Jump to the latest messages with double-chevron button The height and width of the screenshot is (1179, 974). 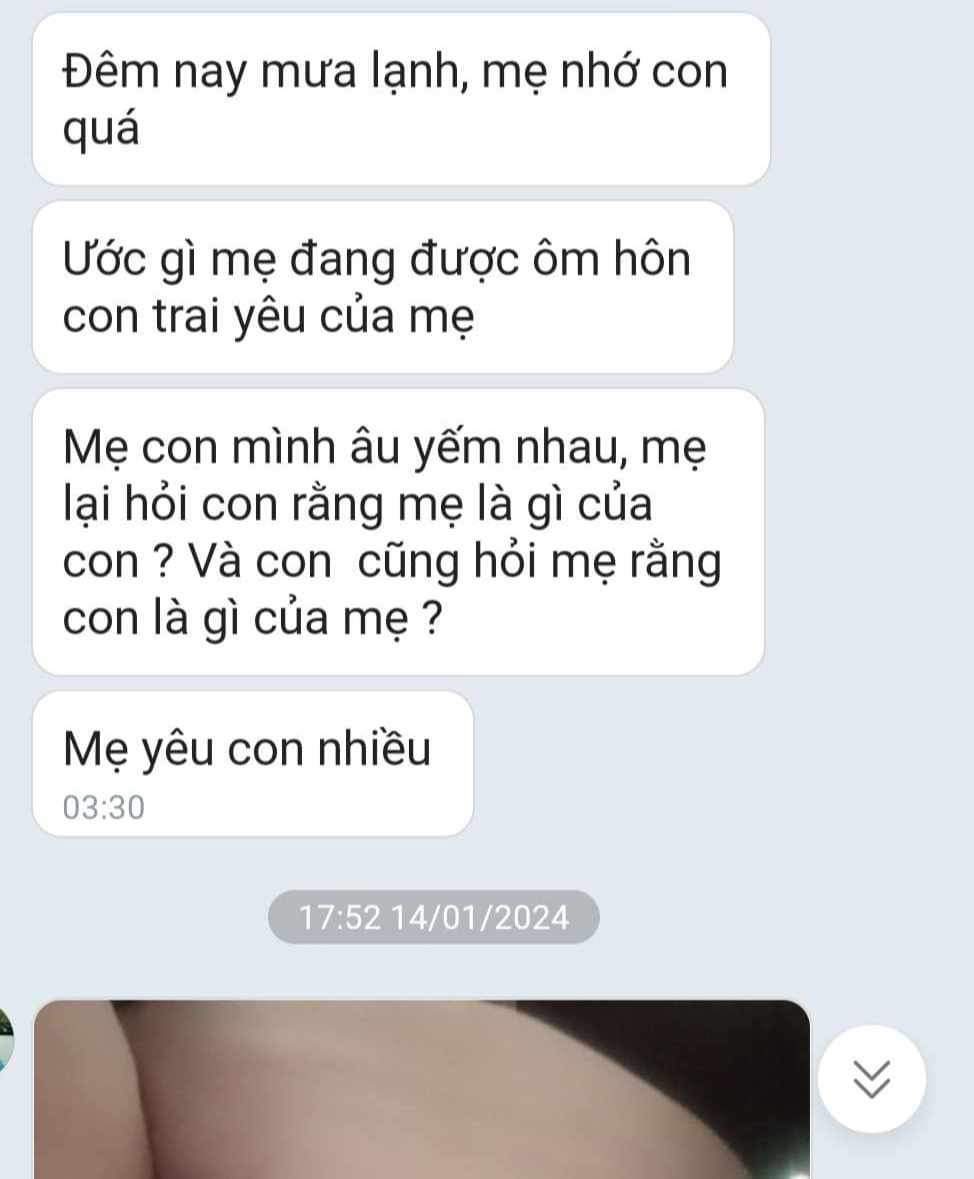[x=871, y=1079]
